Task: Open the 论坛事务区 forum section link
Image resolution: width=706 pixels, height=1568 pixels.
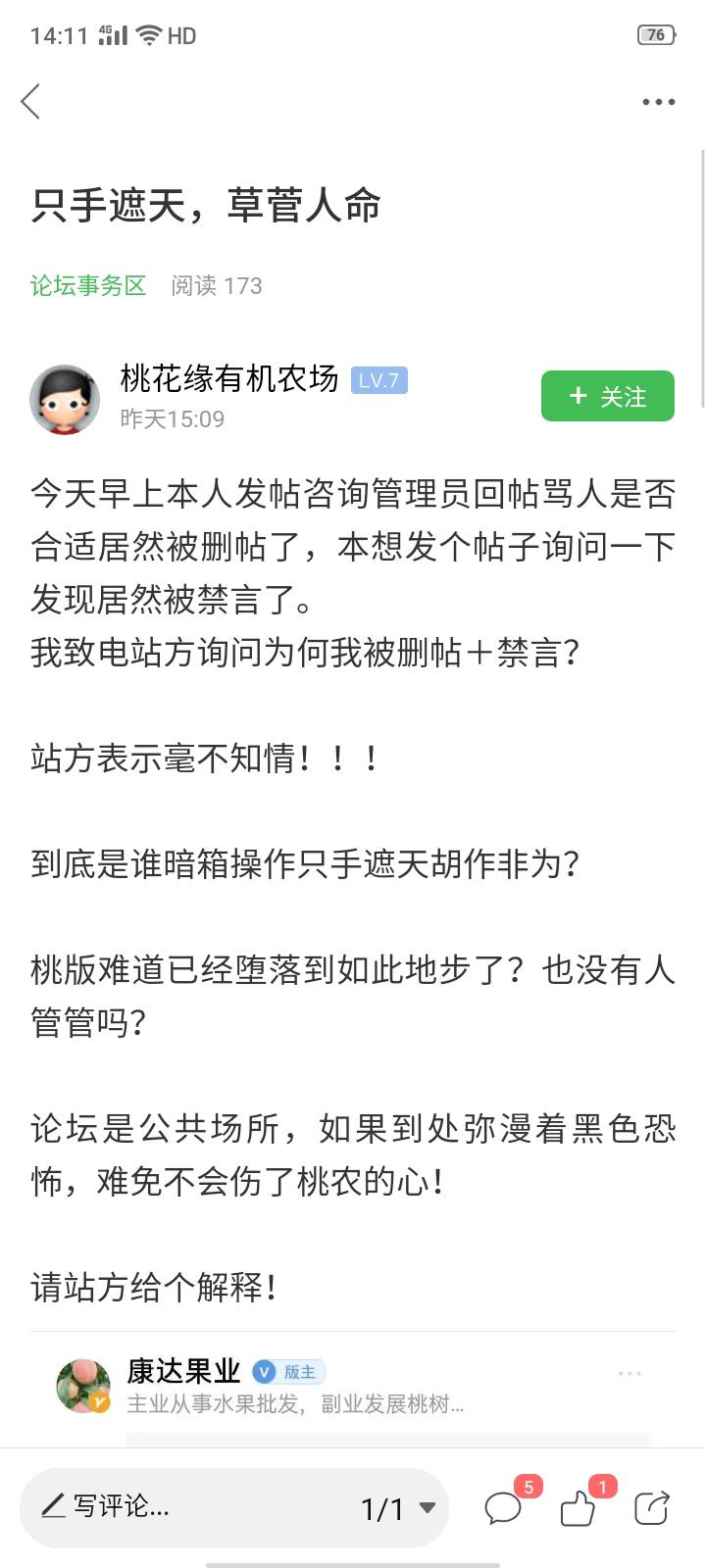Action: tap(87, 285)
